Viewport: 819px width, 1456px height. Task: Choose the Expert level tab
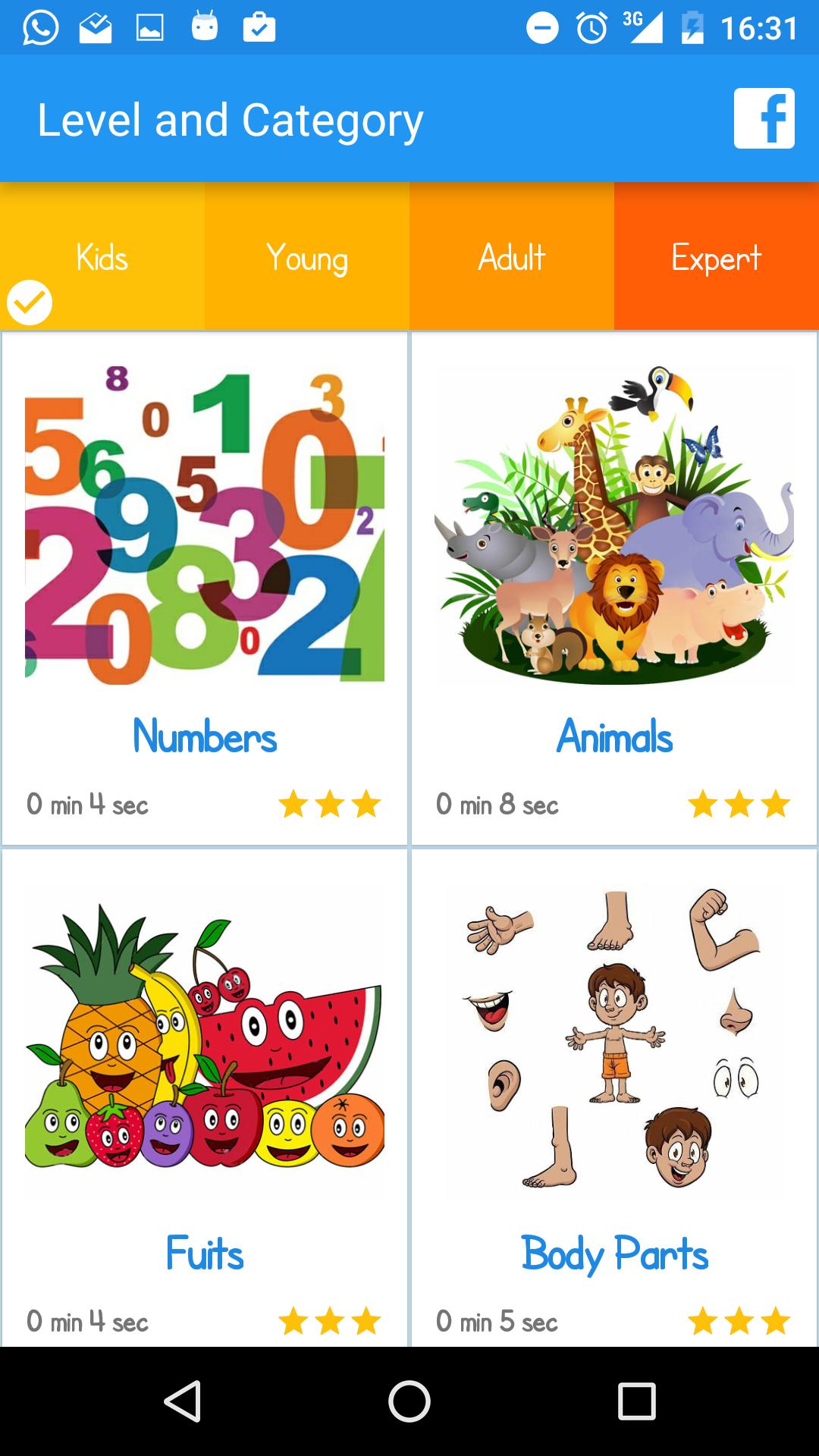pos(715,258)
